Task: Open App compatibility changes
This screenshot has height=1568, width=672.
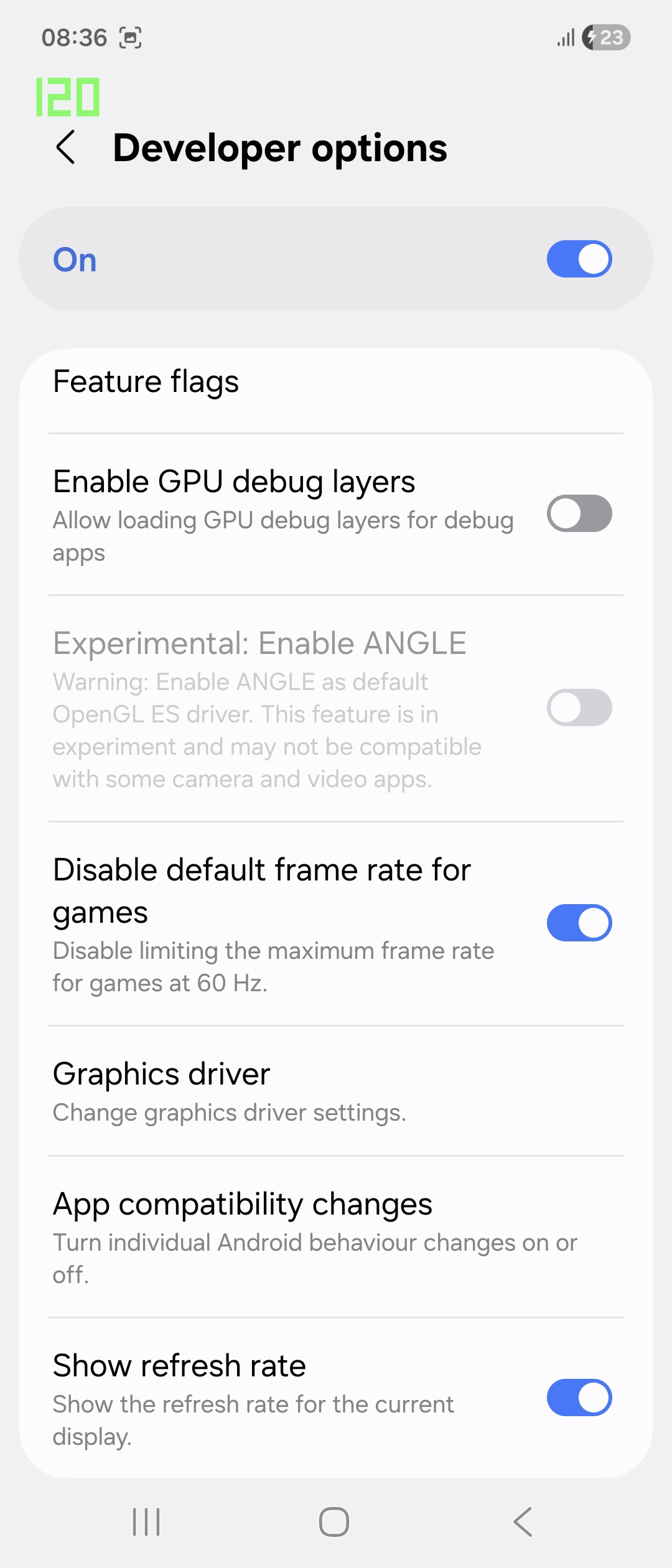Action: tap(243, 1236)
